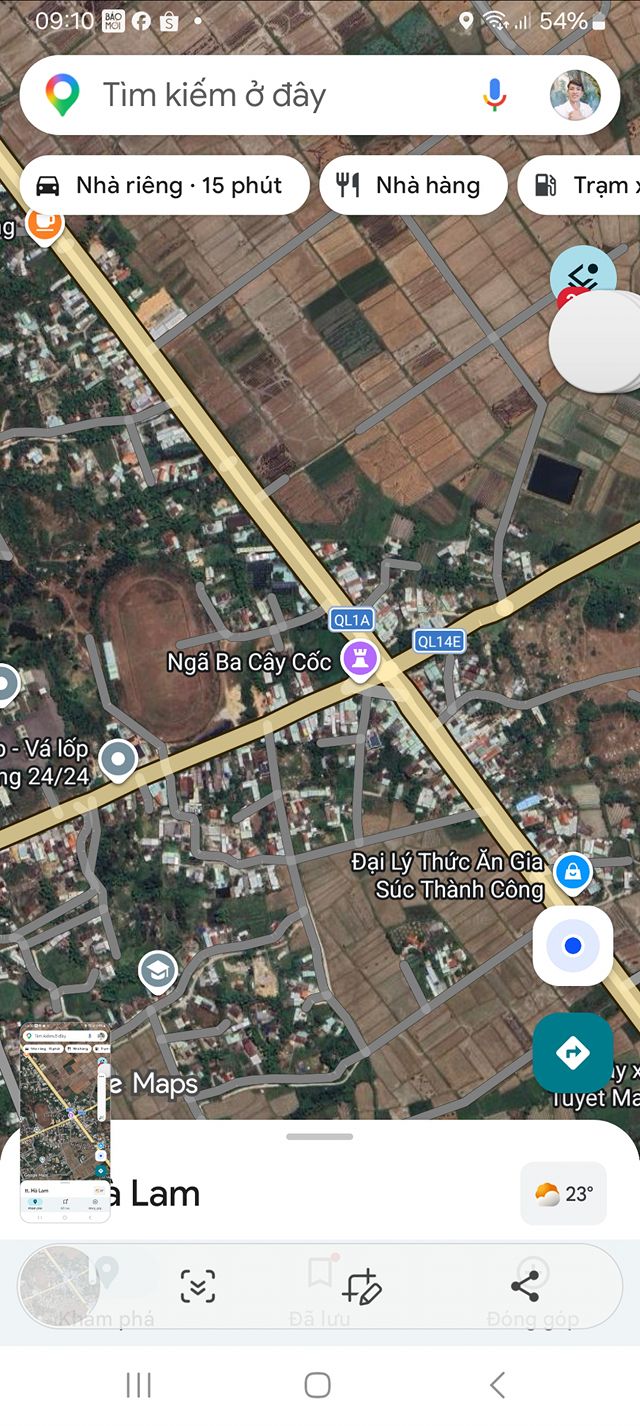640x1426 pixels.
Task: Open the screenshot preview thumbnail
Action: [x=65, y=1122]
